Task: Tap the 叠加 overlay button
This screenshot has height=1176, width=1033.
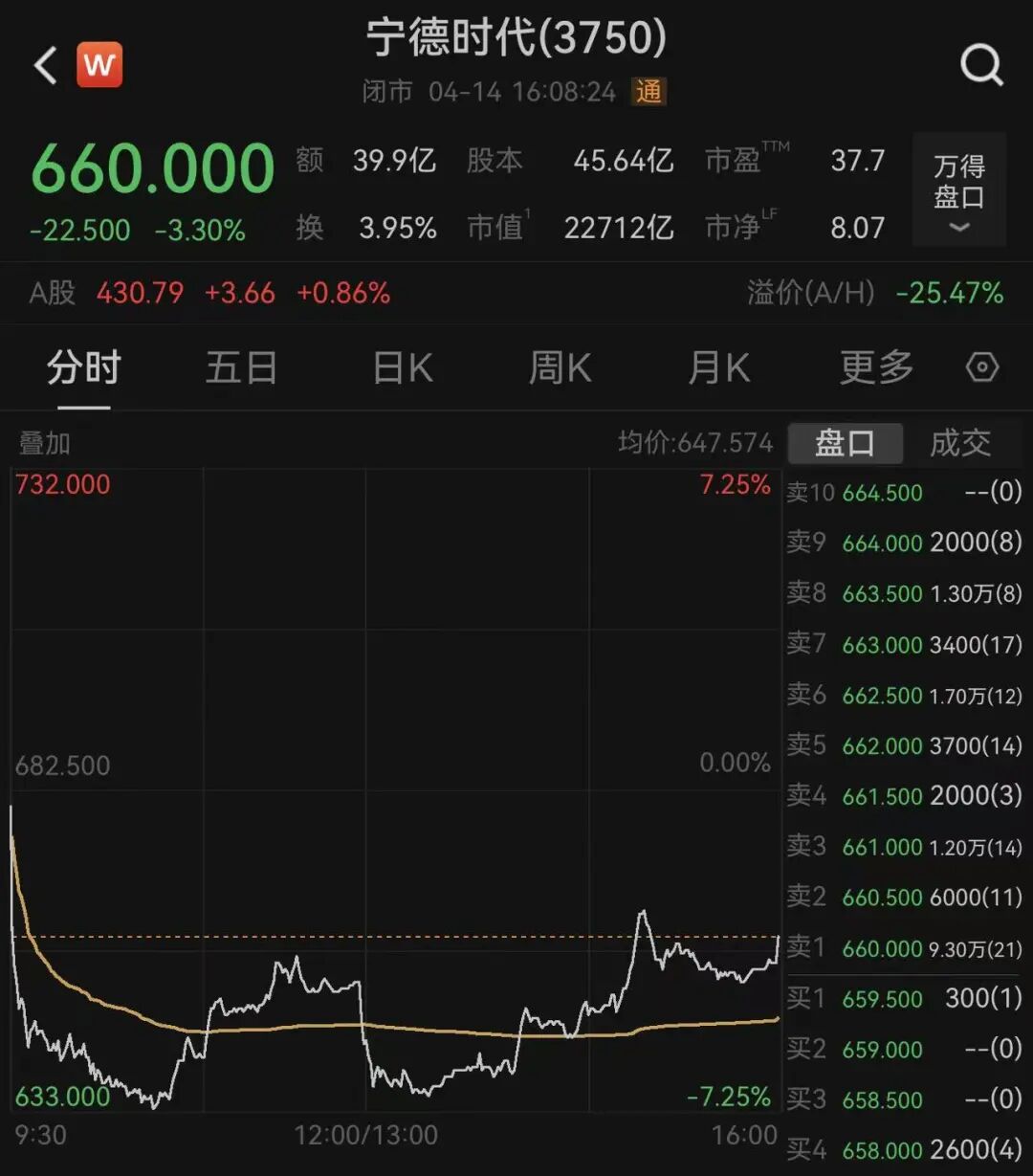Action: [x=41, y=442]
